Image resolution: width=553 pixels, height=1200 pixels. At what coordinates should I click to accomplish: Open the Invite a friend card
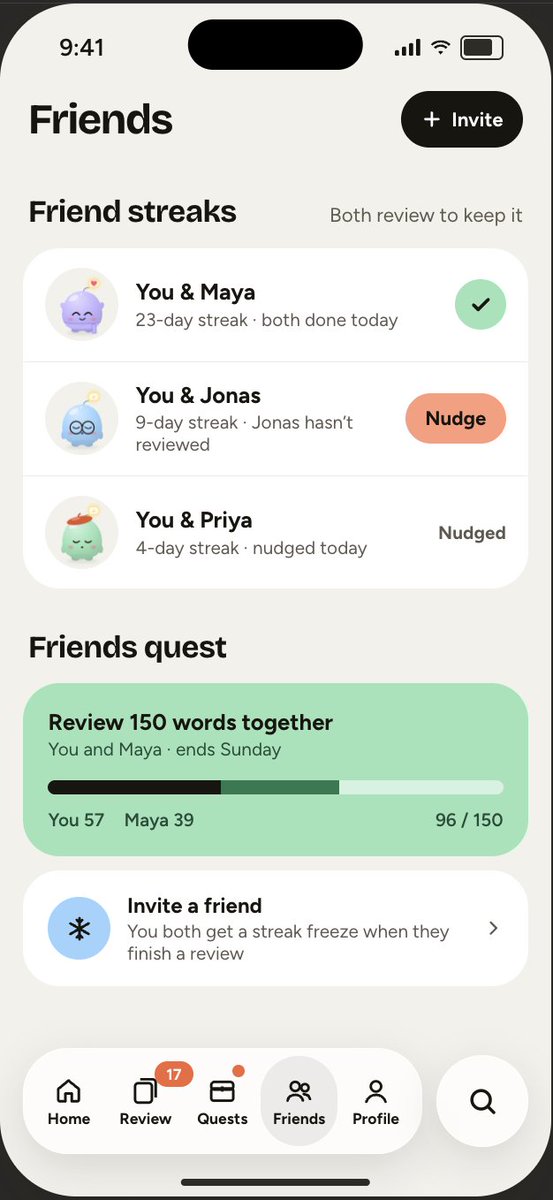point(275,928)
